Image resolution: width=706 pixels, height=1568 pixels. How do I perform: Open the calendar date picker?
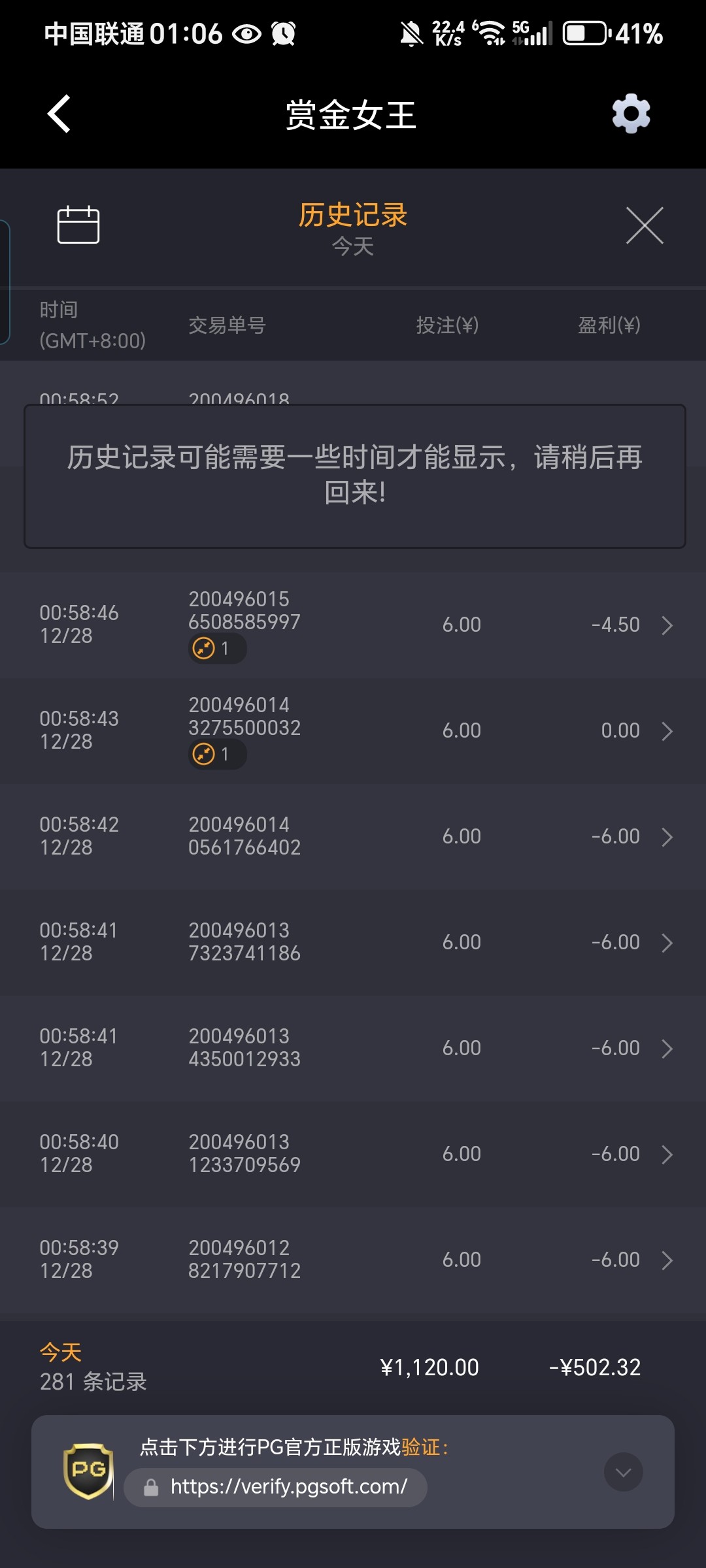[x=78, y=225]
